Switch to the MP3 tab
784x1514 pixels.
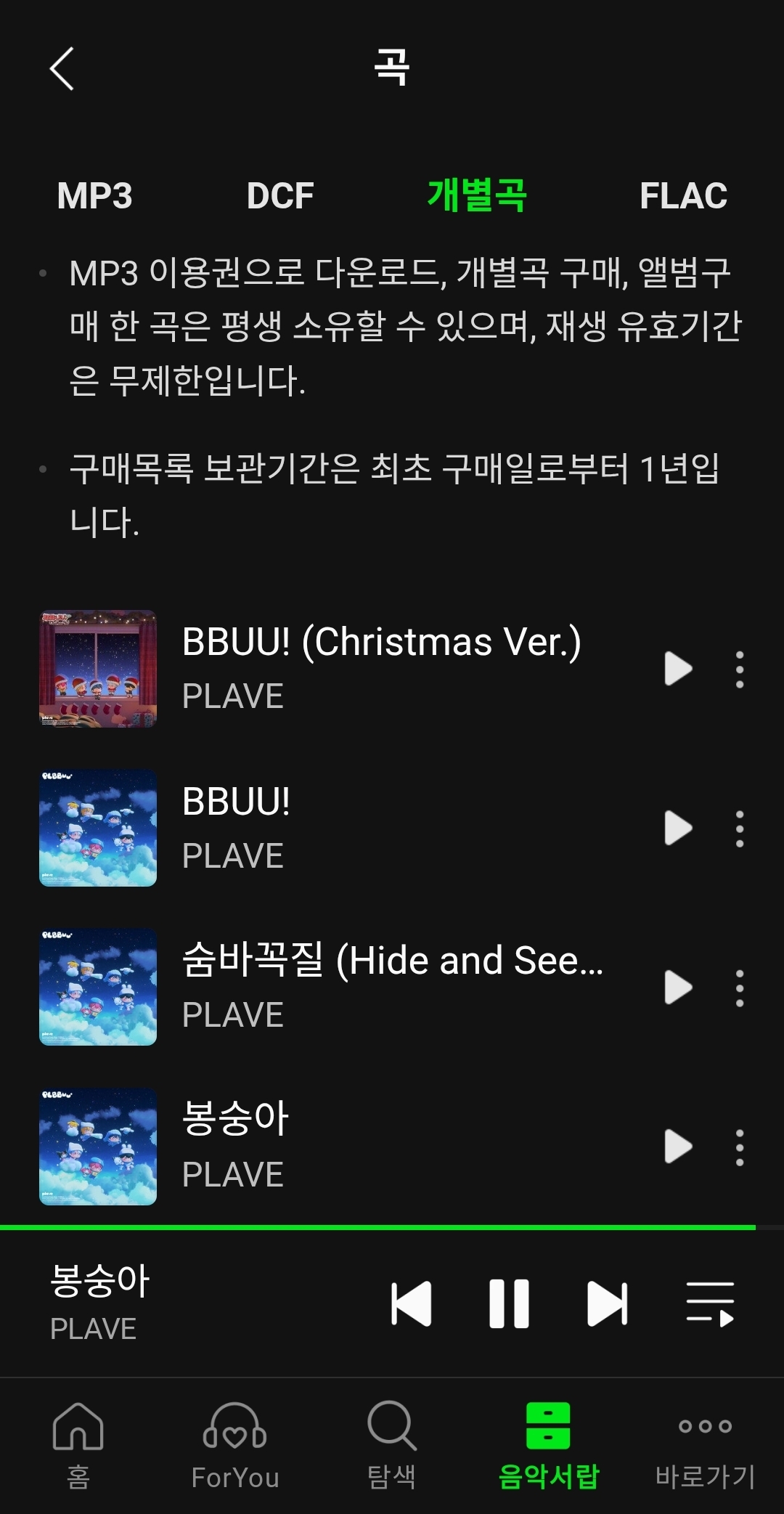[95, 195]
